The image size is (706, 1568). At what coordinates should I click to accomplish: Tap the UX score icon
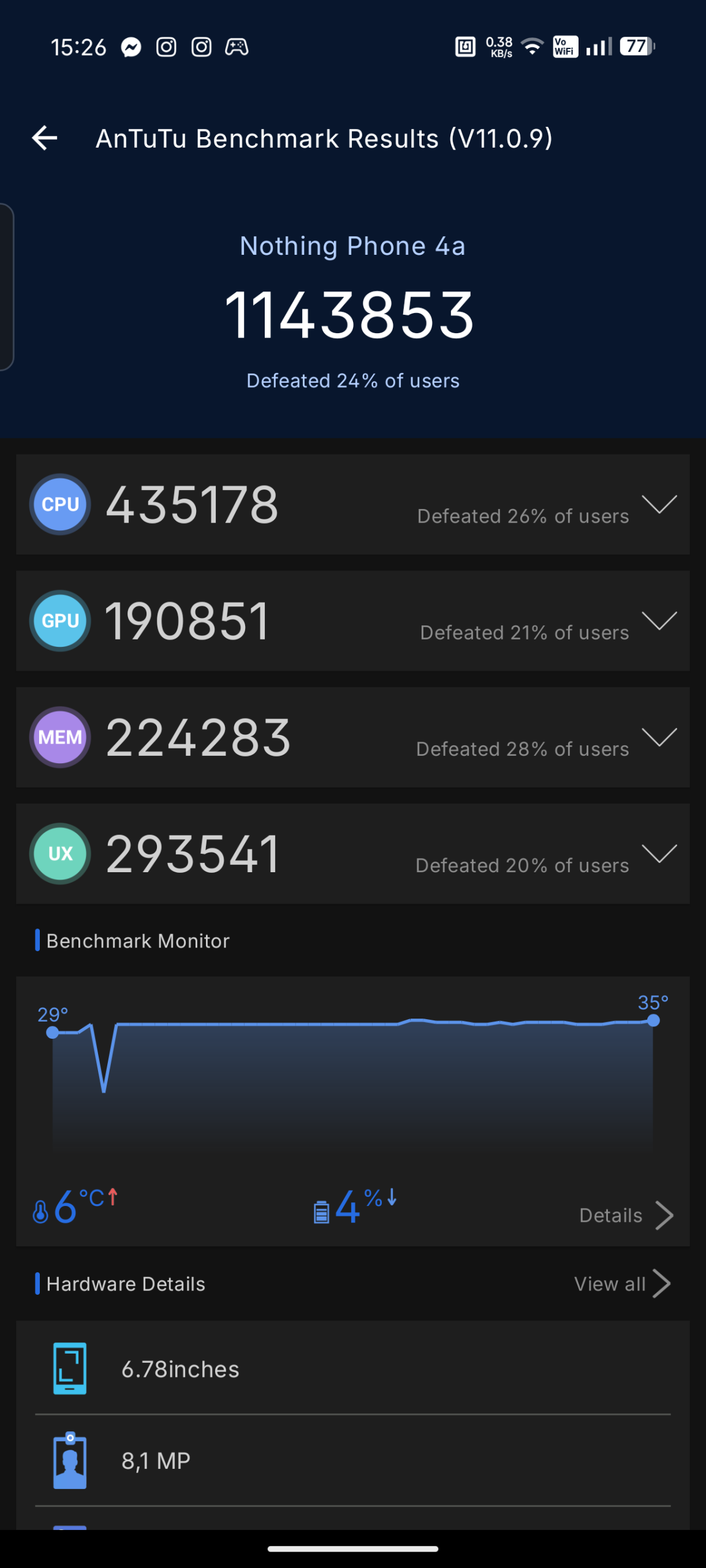pos(59,853)
